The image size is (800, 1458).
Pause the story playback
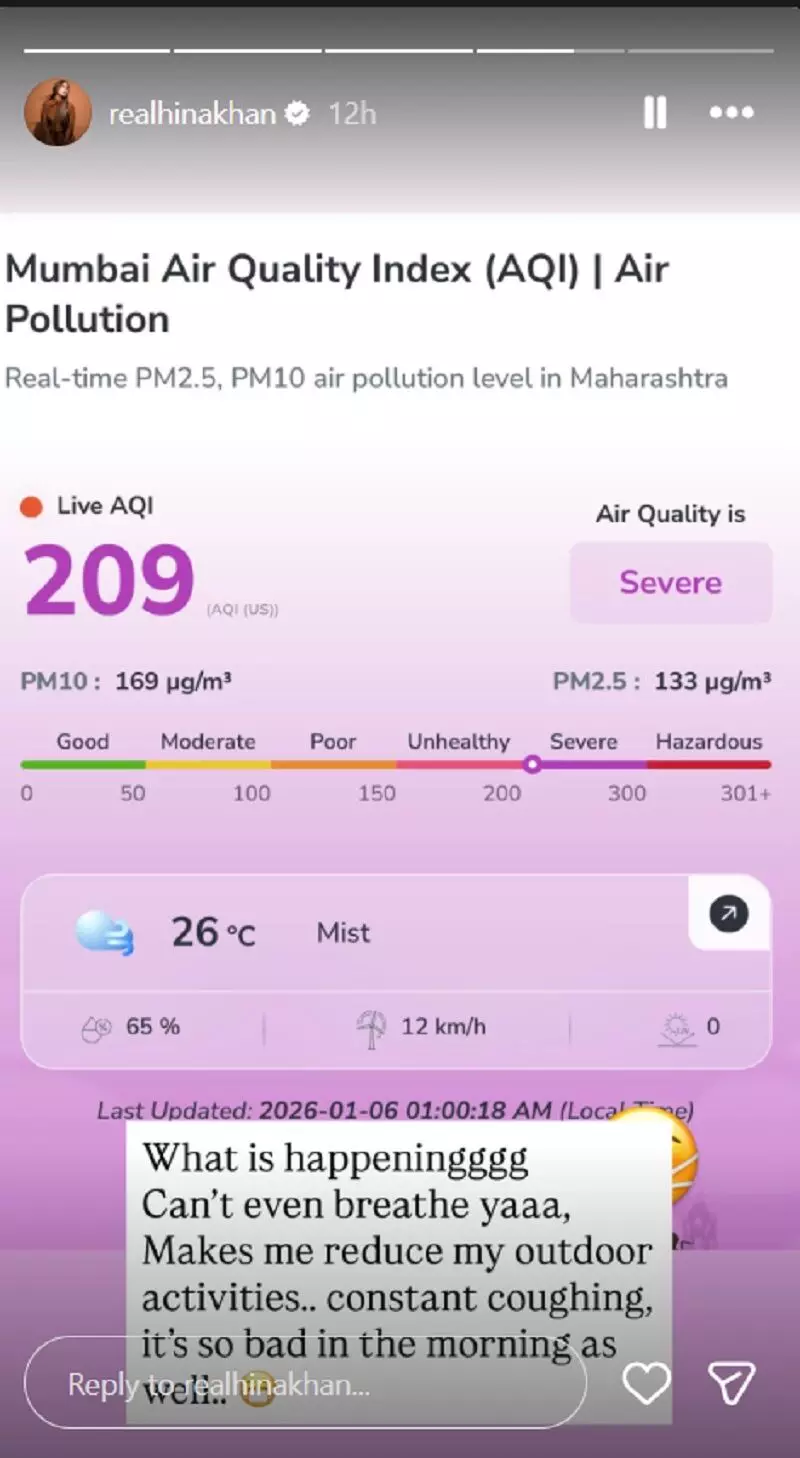tap(655, 113)
